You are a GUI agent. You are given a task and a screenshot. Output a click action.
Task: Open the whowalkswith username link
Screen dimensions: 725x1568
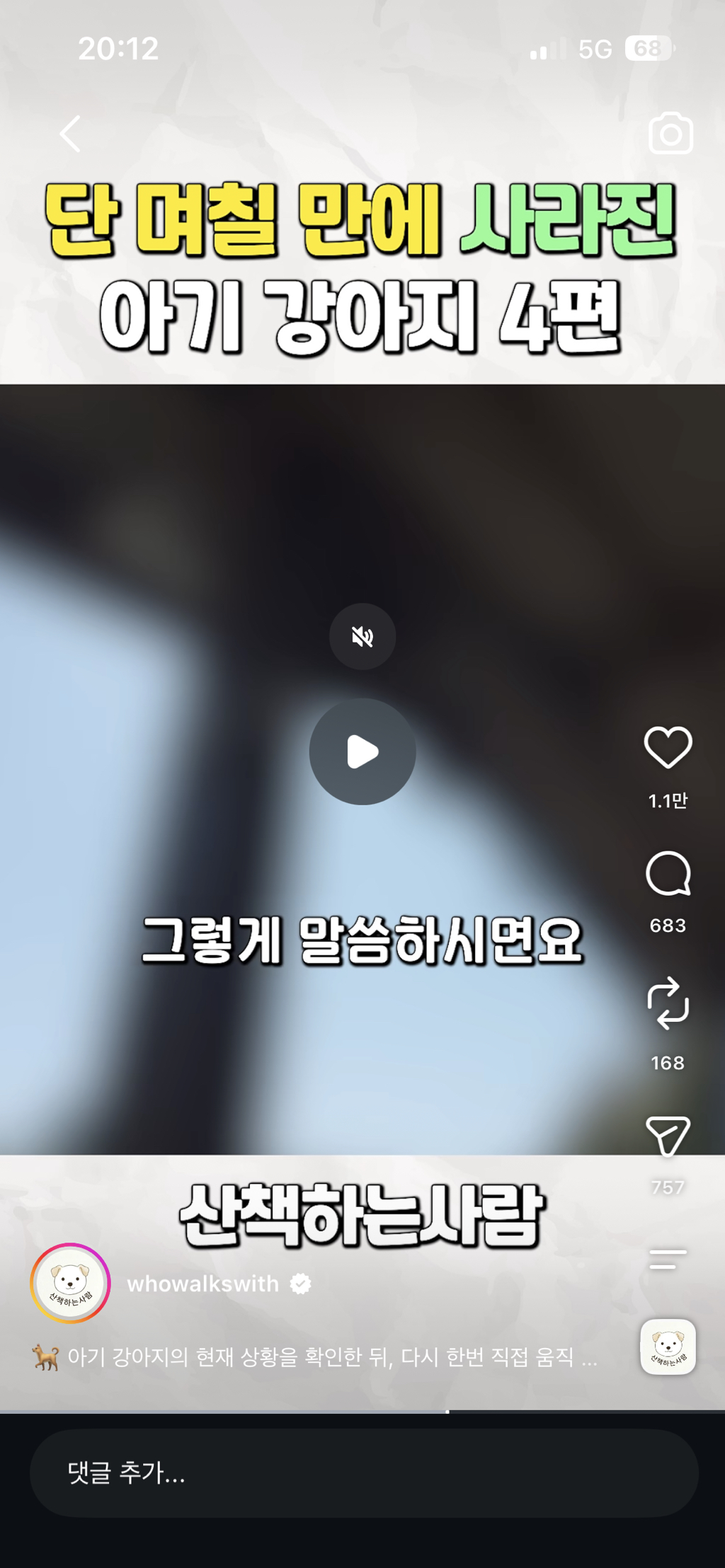tap(203, 1284)
